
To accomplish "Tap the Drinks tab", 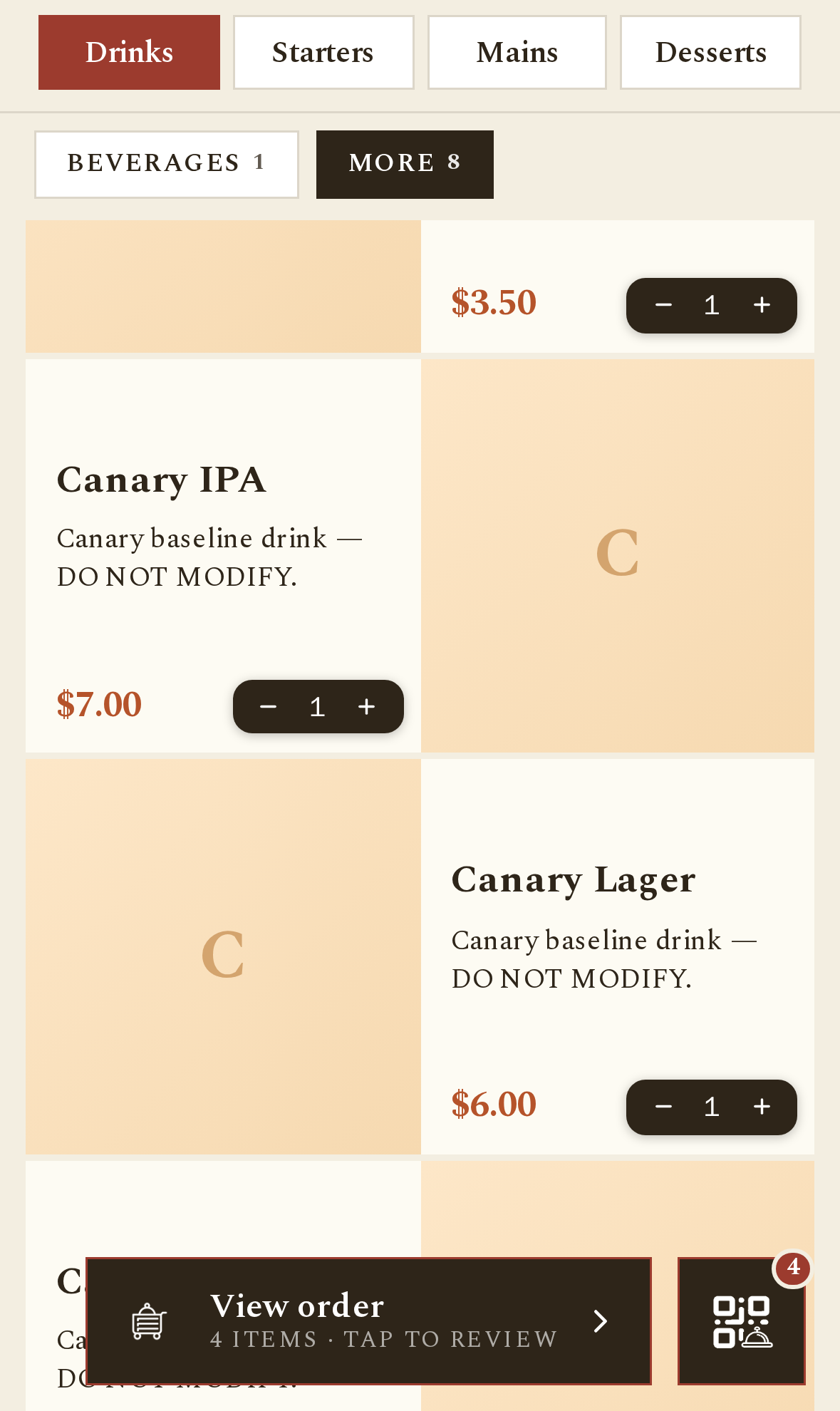I will [129, 53].
